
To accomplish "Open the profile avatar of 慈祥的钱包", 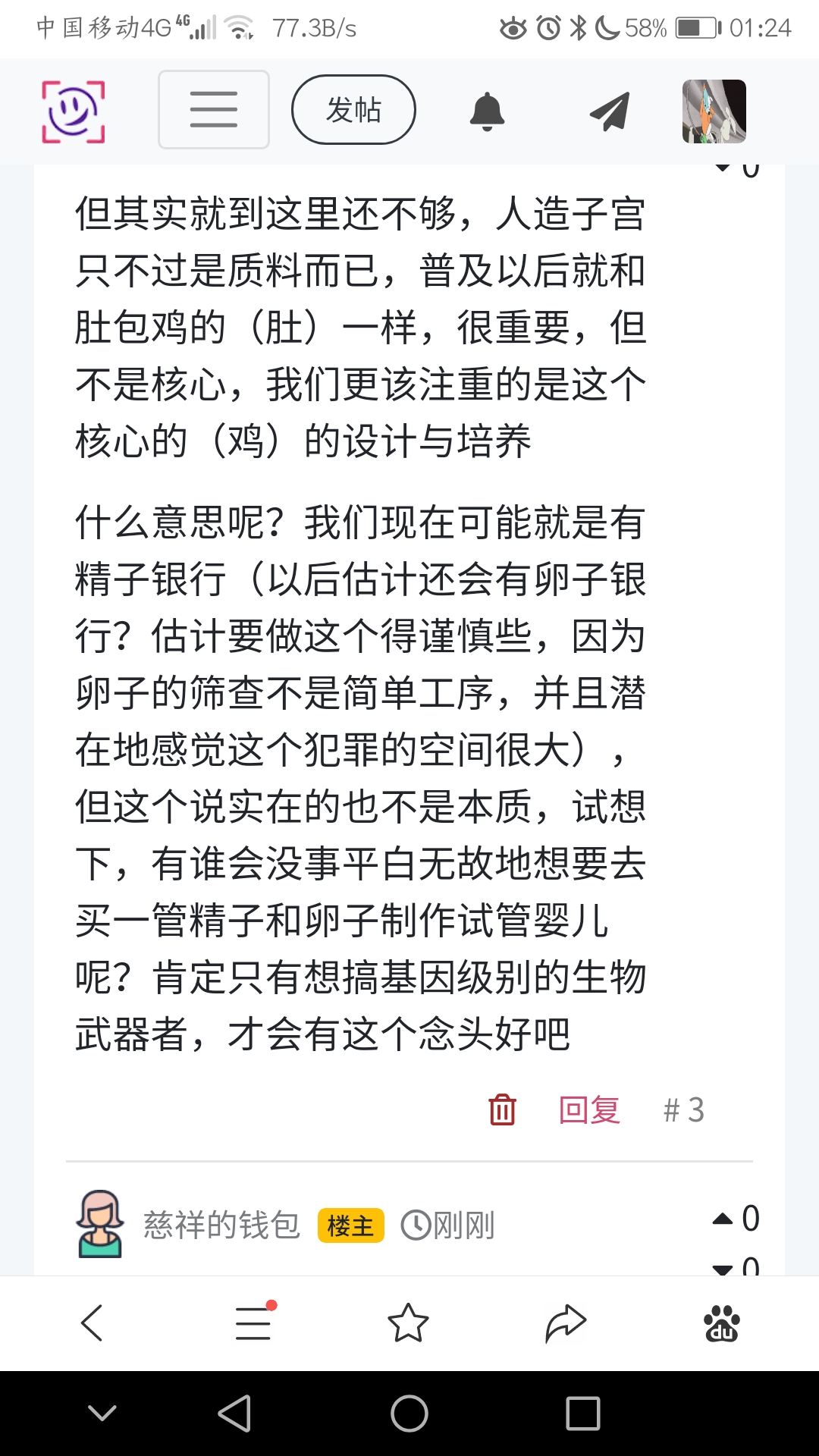I will tap(100, 1224).
